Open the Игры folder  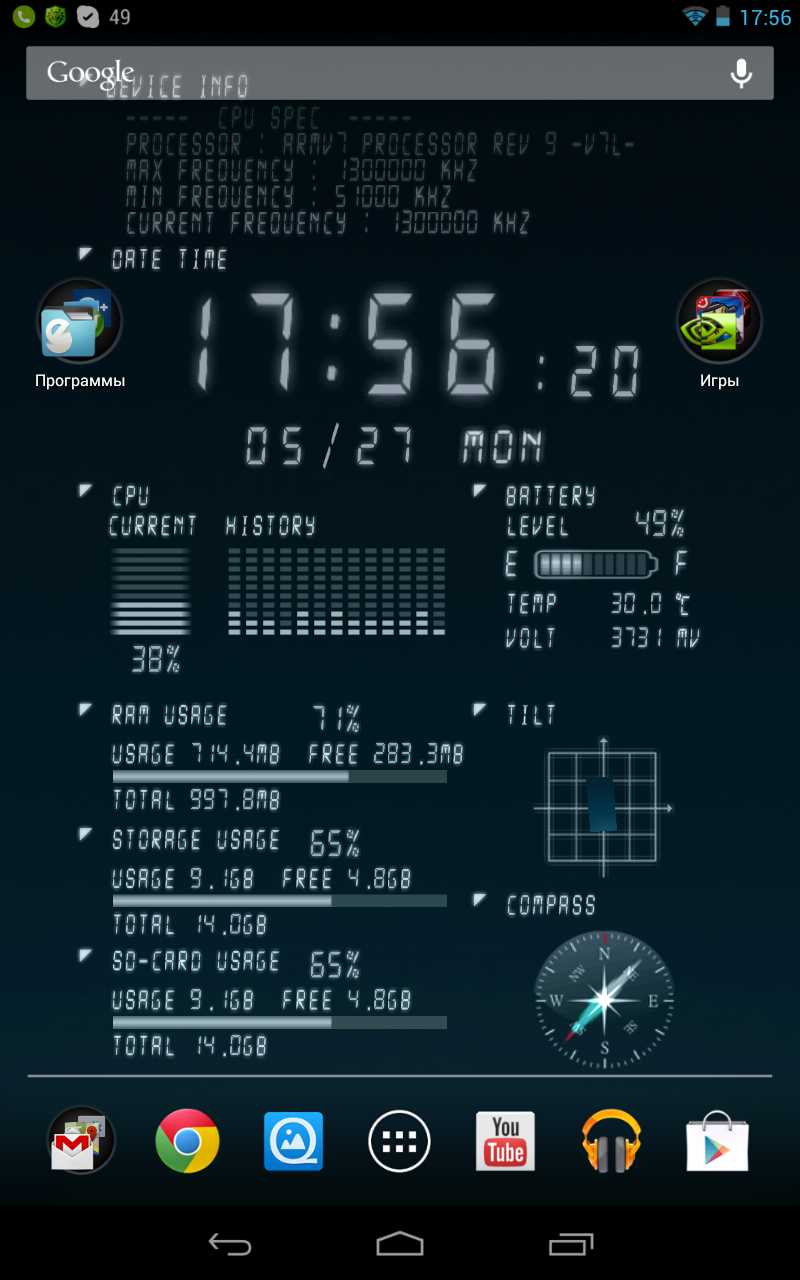coord(719,322)
